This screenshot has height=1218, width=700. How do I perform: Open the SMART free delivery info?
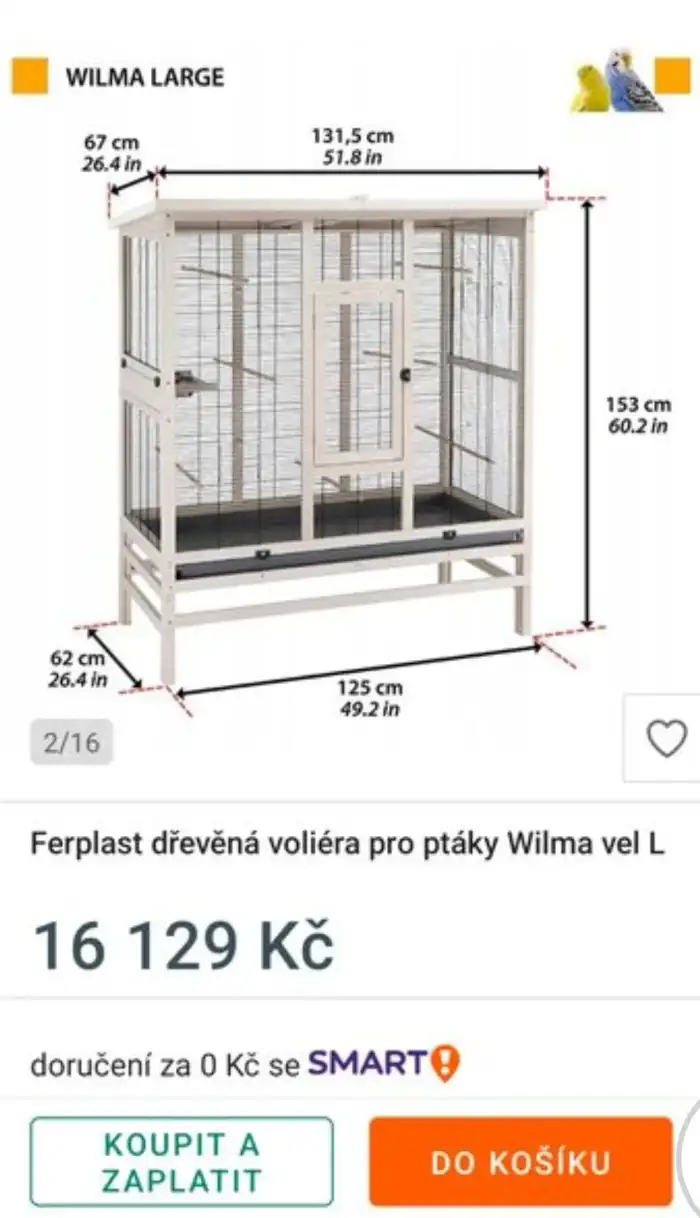(382, 1064)
